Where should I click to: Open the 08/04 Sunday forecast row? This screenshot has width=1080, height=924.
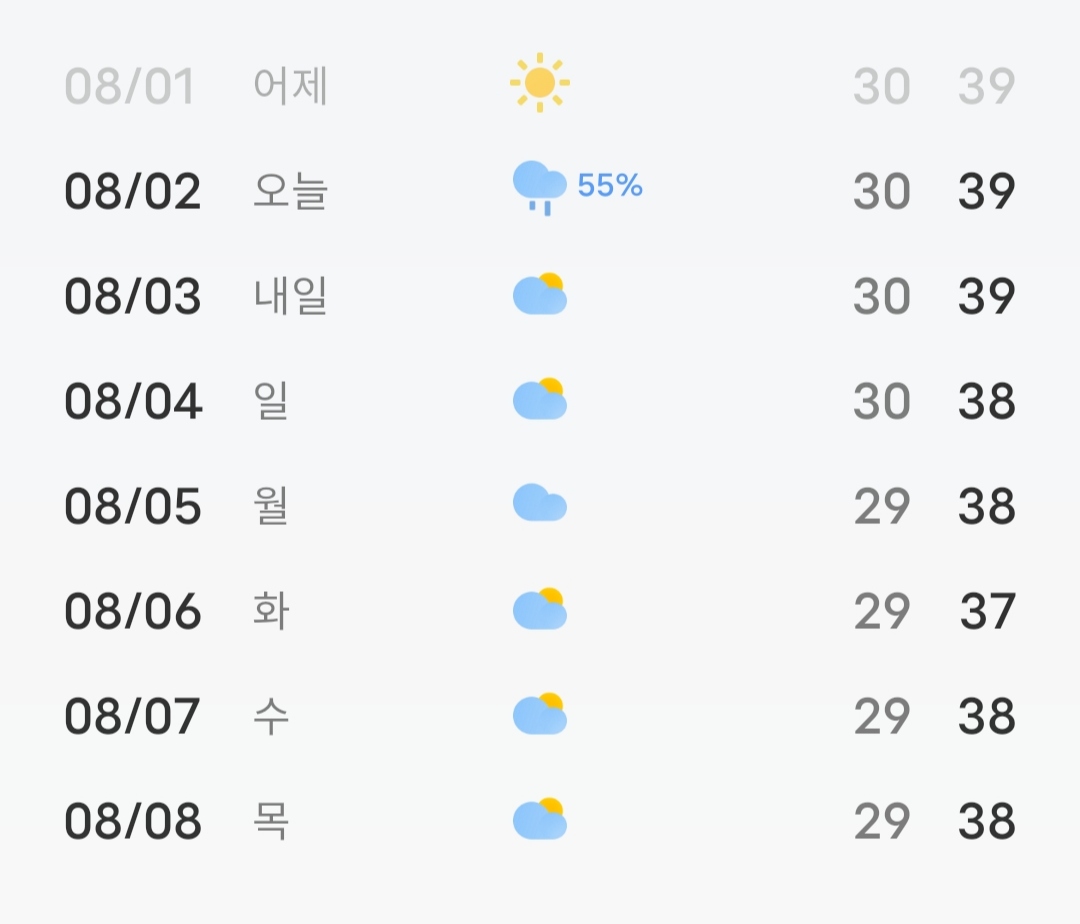tap(540, 402)
